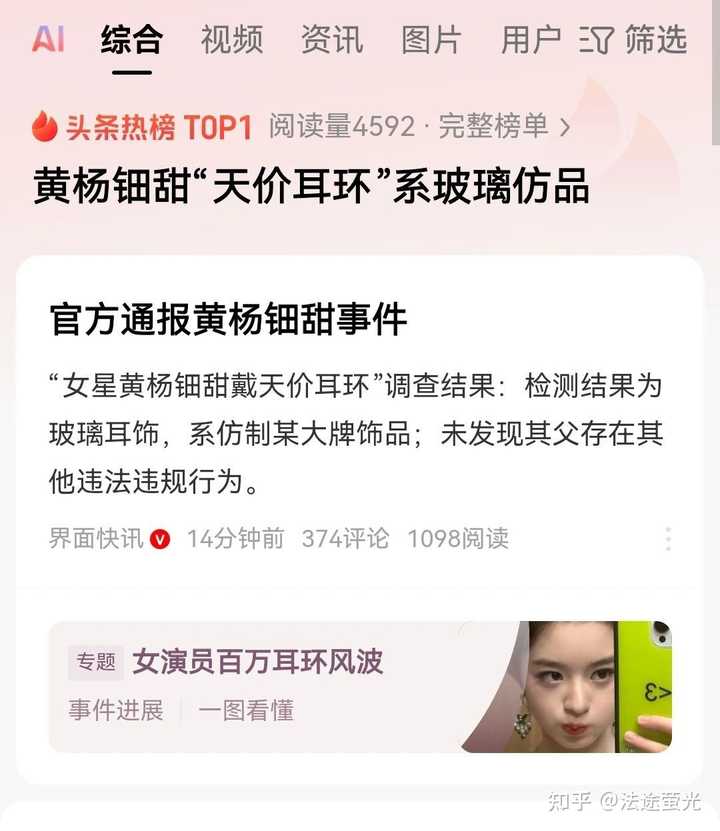This screenshot has width=720, height=831.
Task: Open the overflow menu on the 界面快讯 article
Action: (667, 539)
